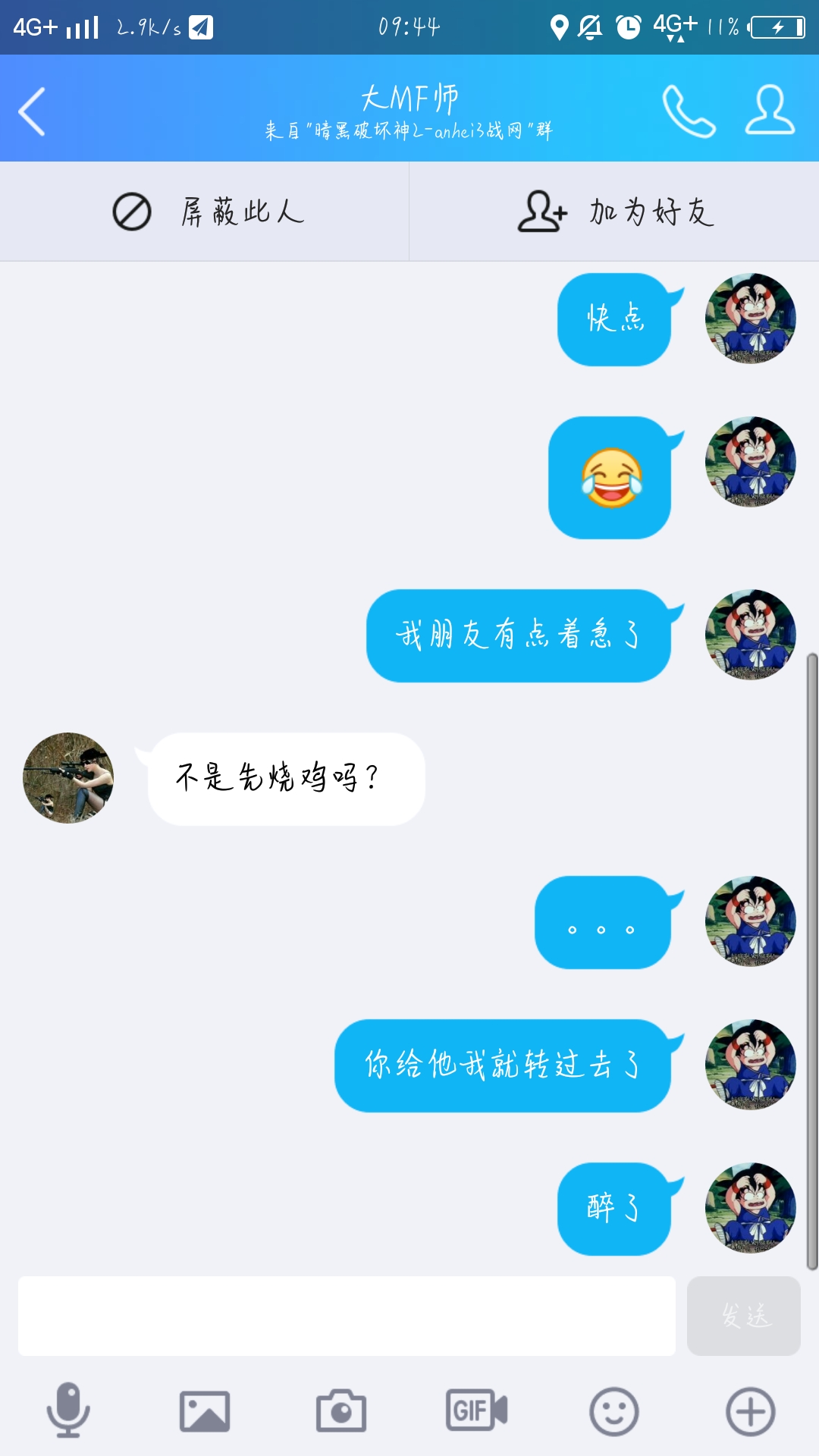This screenshot has height=1456, width=819.
Task: Tap the 发送 send button
Action: 743,1316
